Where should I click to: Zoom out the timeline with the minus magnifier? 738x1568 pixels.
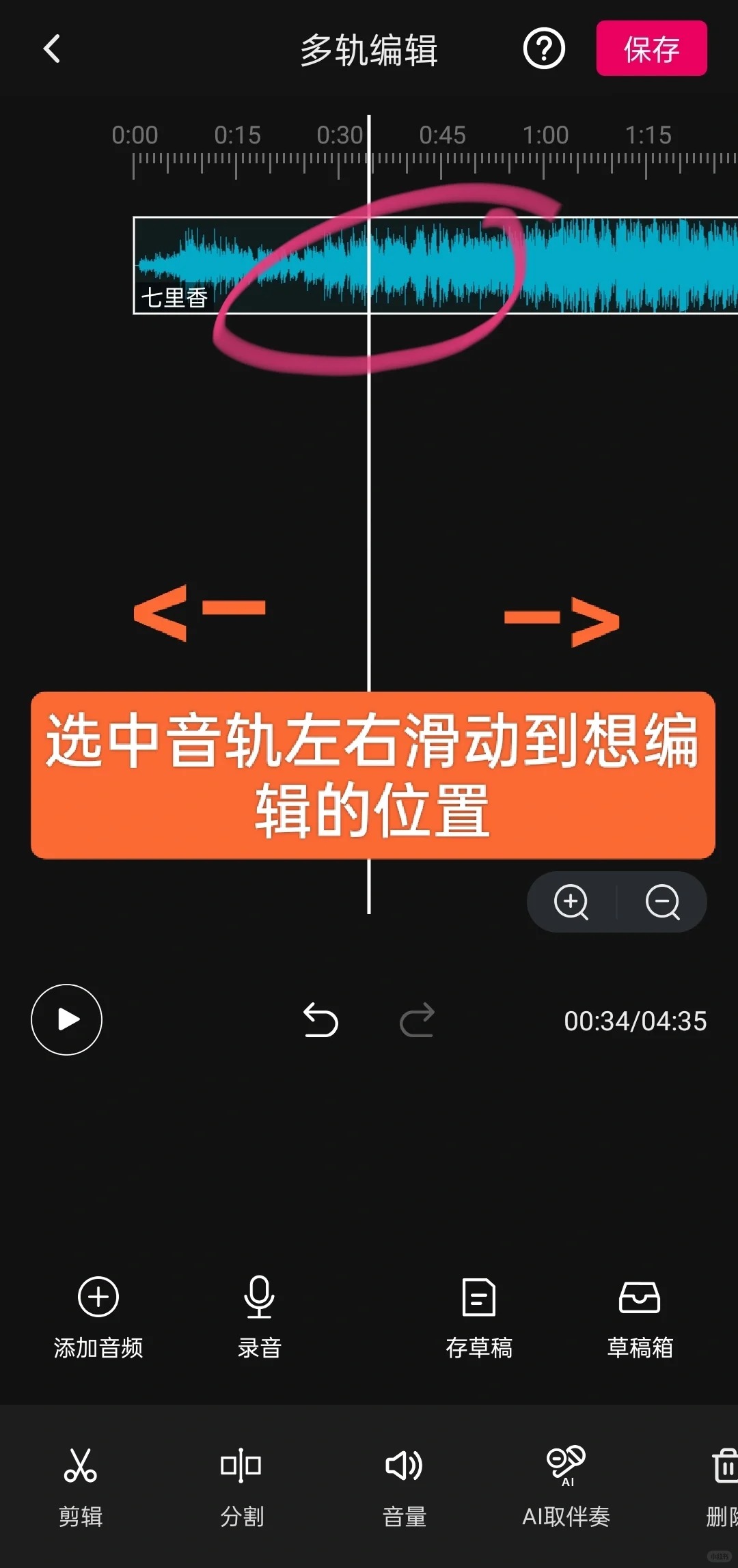point(663,902)
